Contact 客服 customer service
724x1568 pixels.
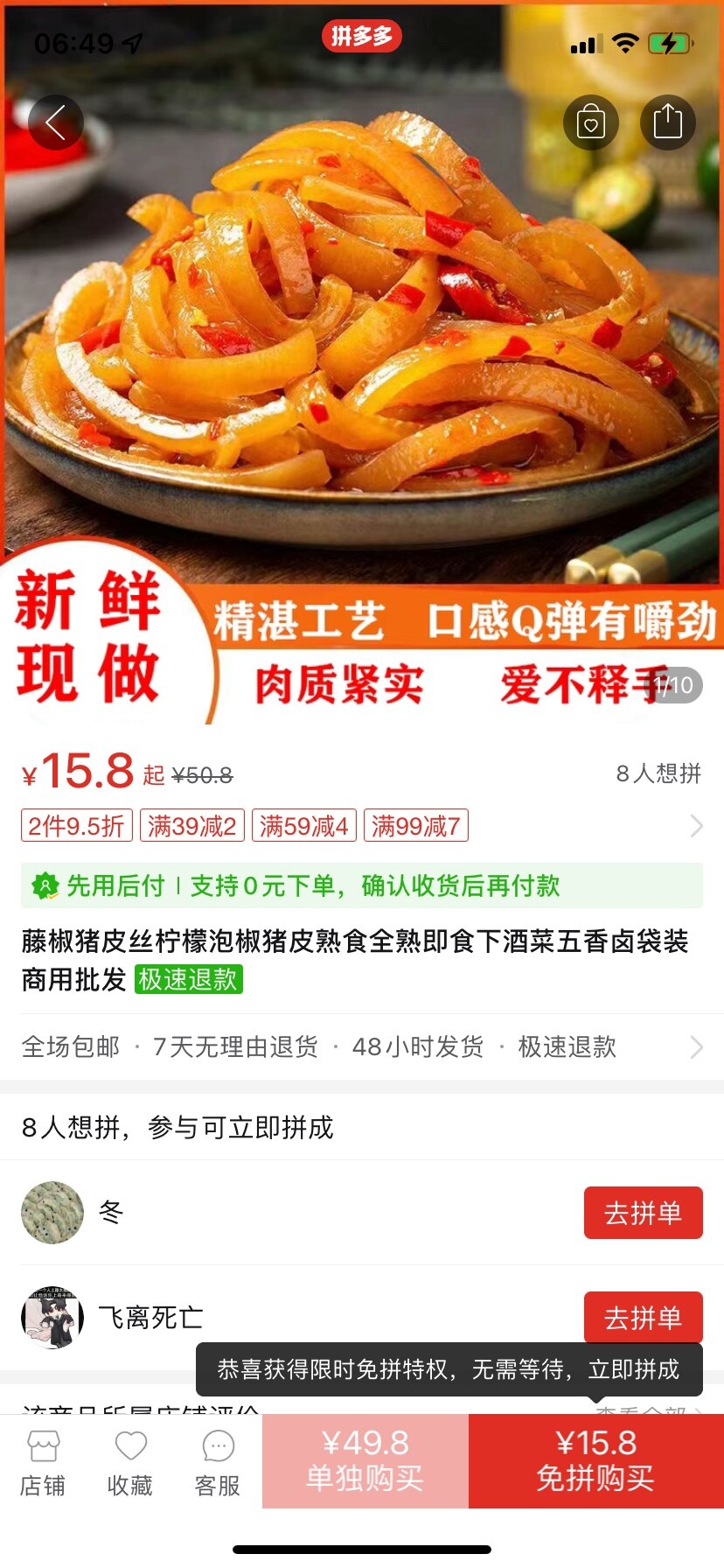click(x=218, y=1463)
